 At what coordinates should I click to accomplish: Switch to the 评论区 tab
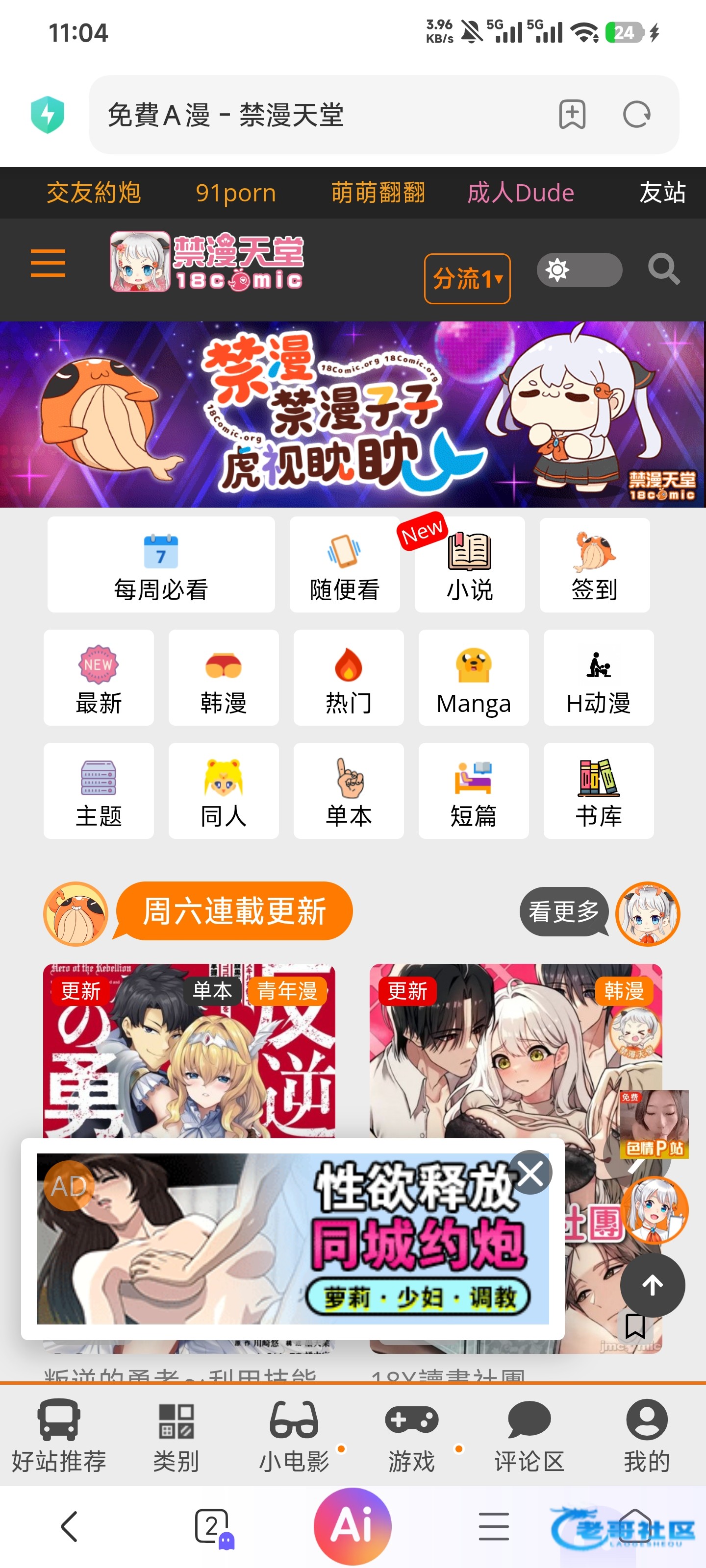tap(529, 1435)
